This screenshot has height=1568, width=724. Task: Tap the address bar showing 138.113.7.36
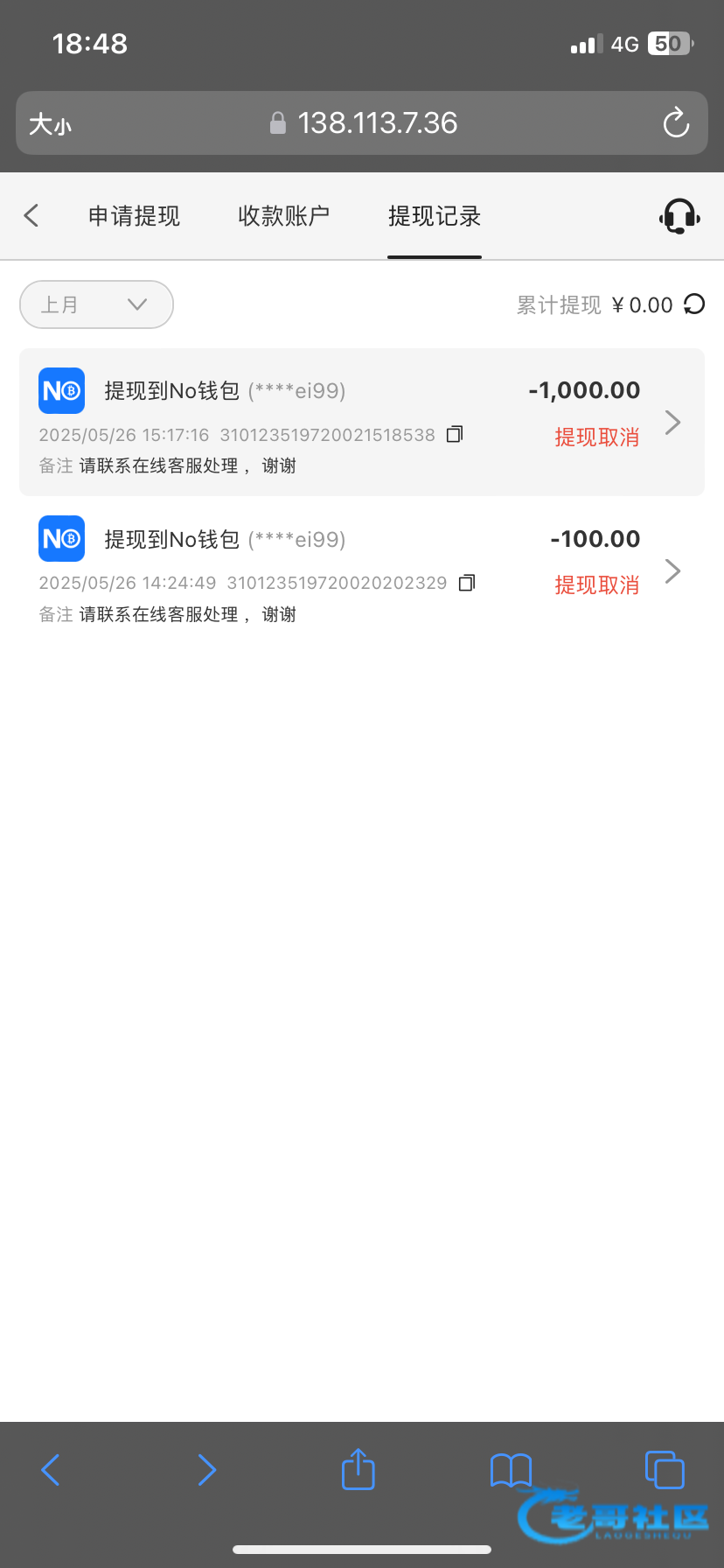(x=362, y=123)
